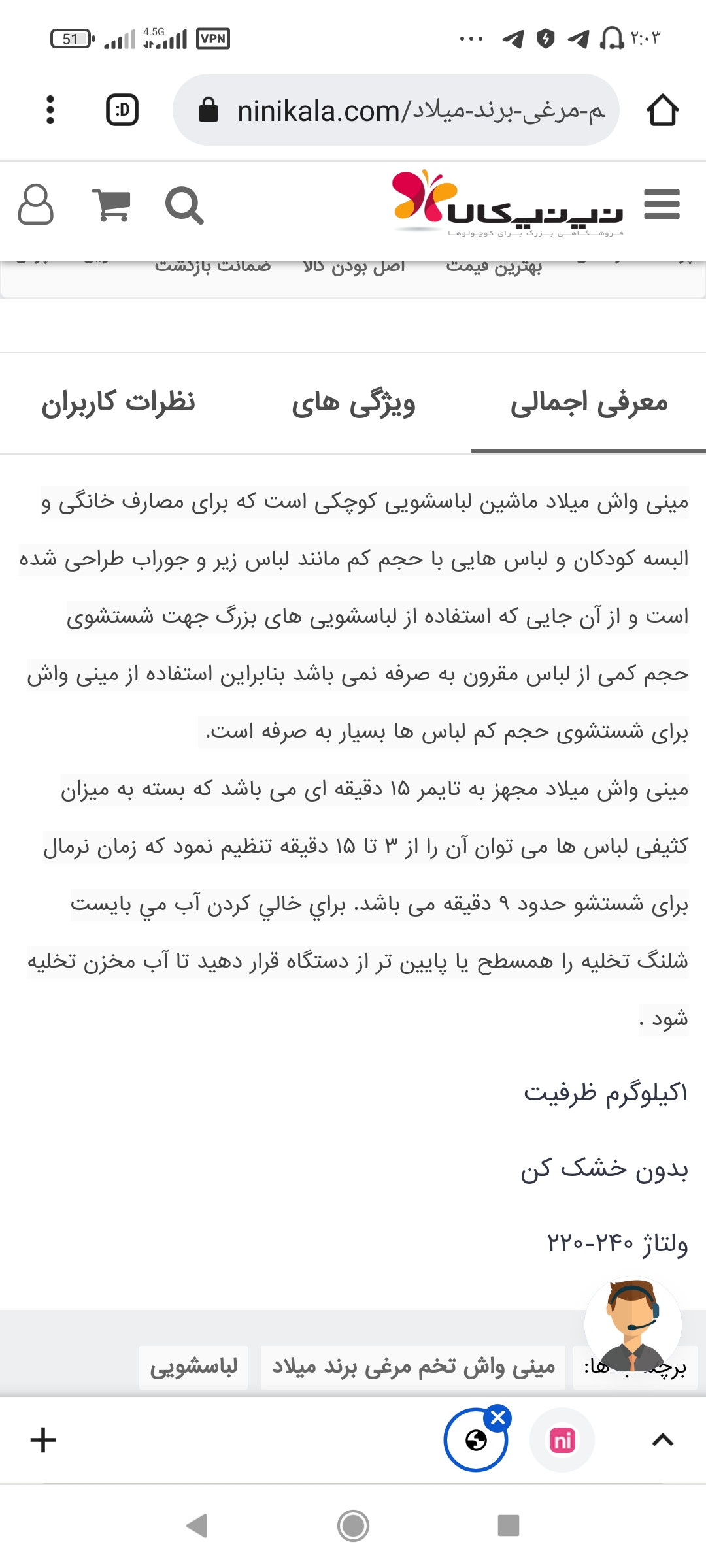Image resolution: width=706 pixels, height=1568 pixels.
Task: Open site search magnifier
Action: click(x=184, y=205)
